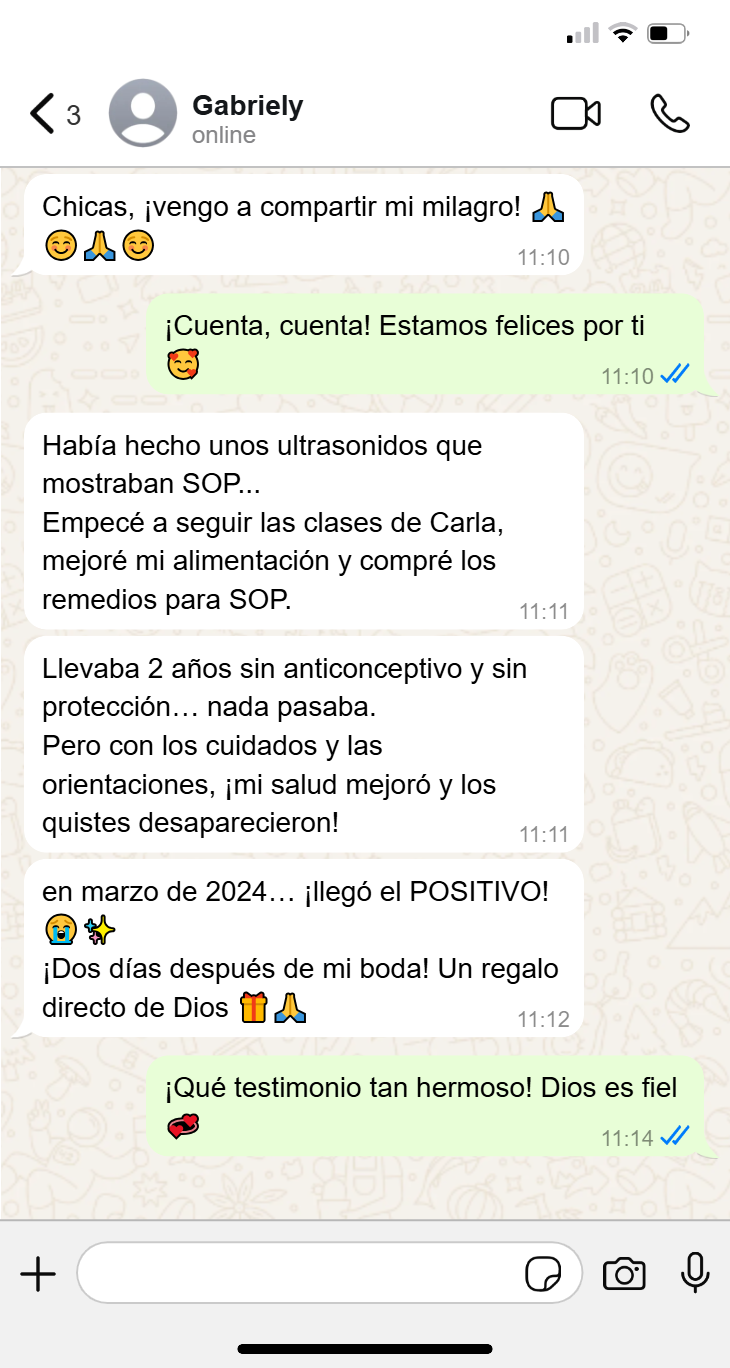Focus the message text field
Screen dimensions: 730x1368
[300, 1273]
